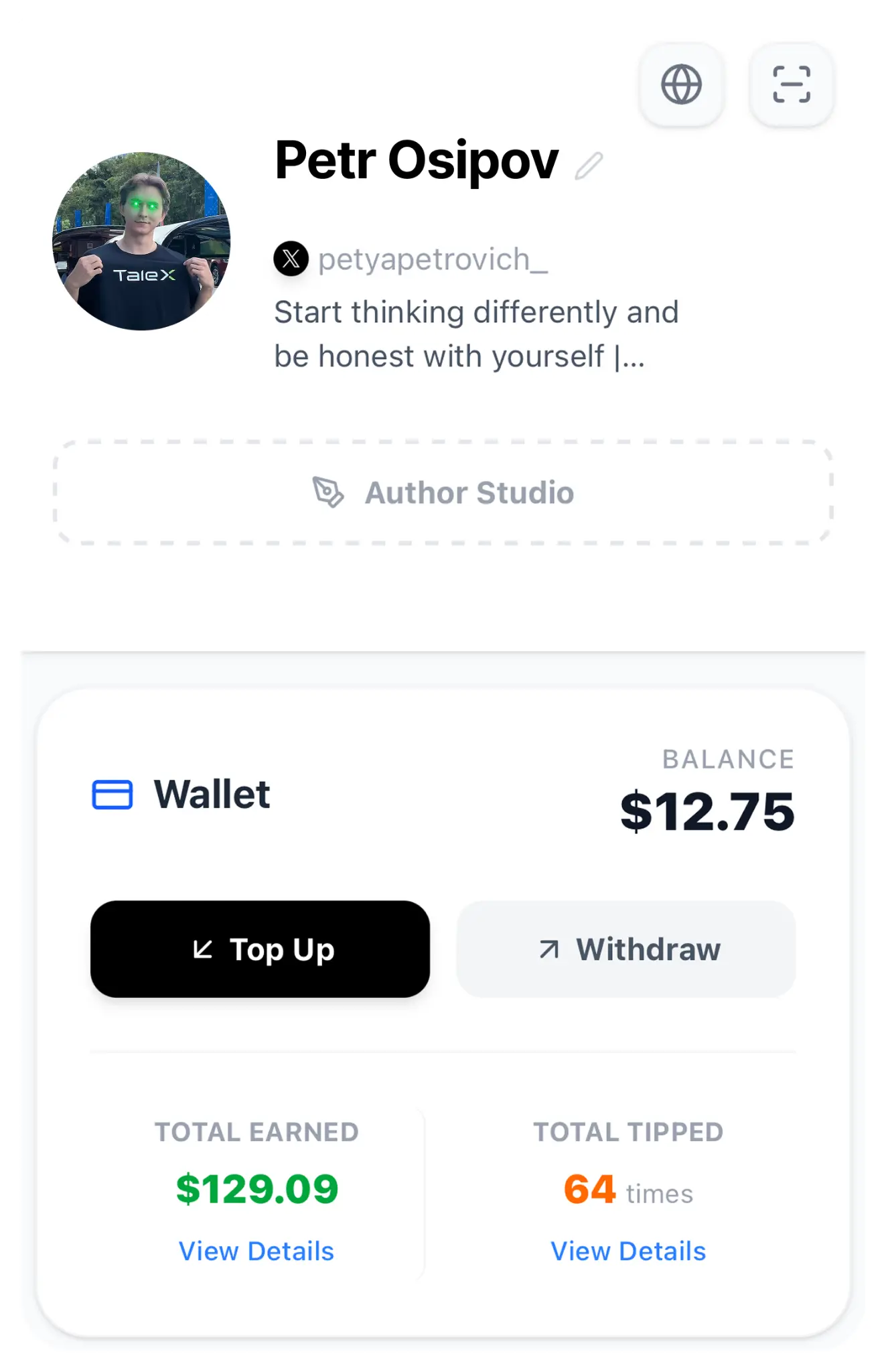The image size is (886, 1372).
Task: Select the Petr Osipov name heading
Action: [416, 161]
